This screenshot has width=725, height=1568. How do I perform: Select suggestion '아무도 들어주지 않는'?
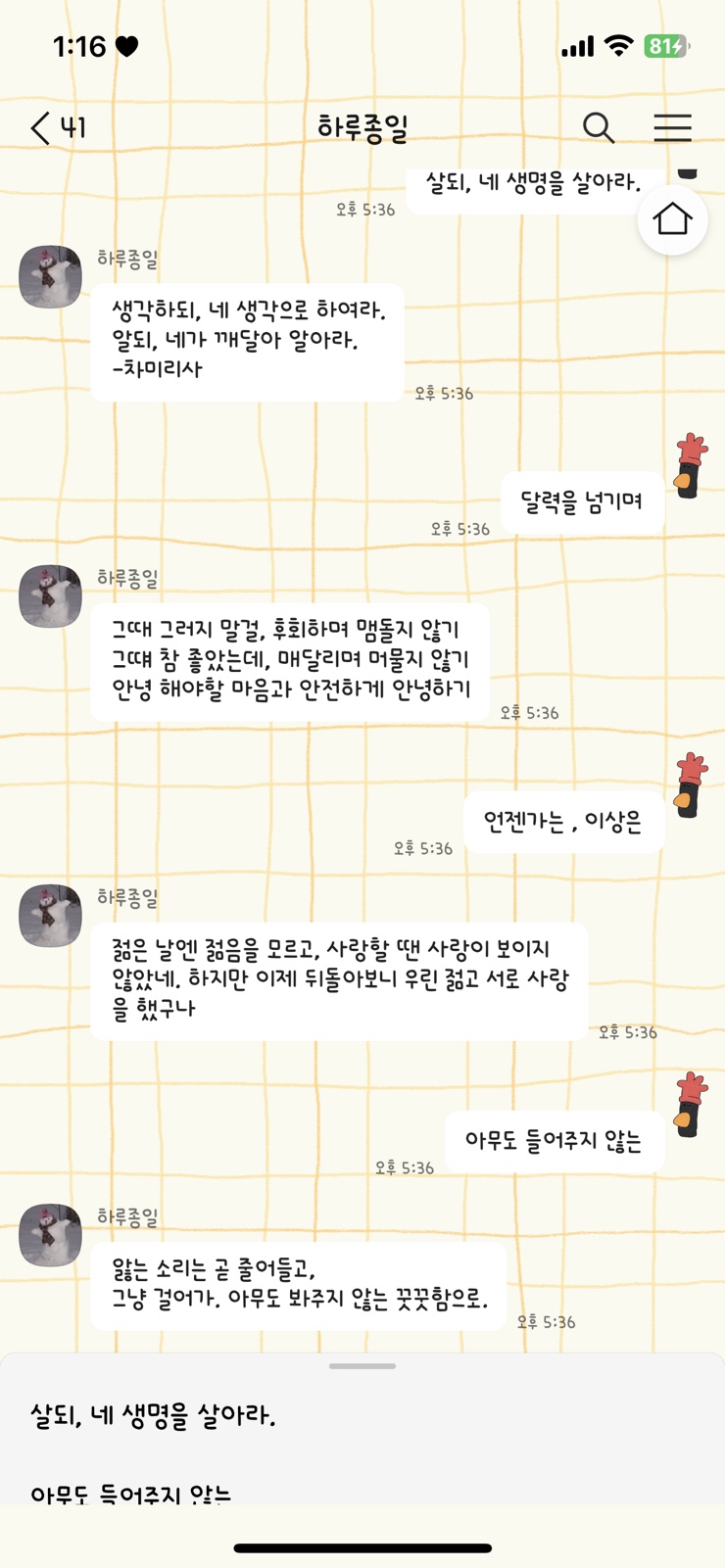131,1493
